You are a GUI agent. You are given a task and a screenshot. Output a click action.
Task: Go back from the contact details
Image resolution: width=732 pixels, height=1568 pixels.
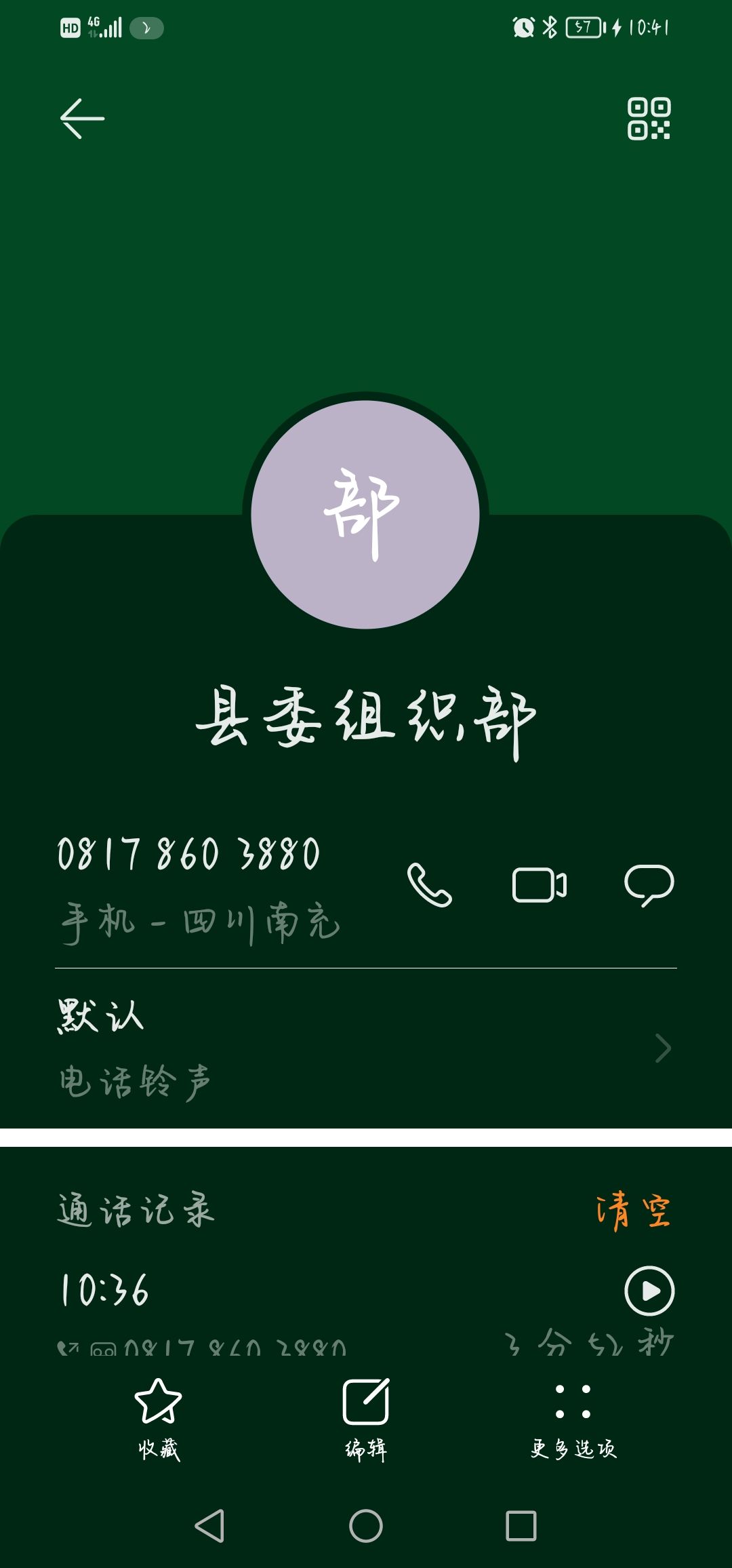tap(82, 119)
